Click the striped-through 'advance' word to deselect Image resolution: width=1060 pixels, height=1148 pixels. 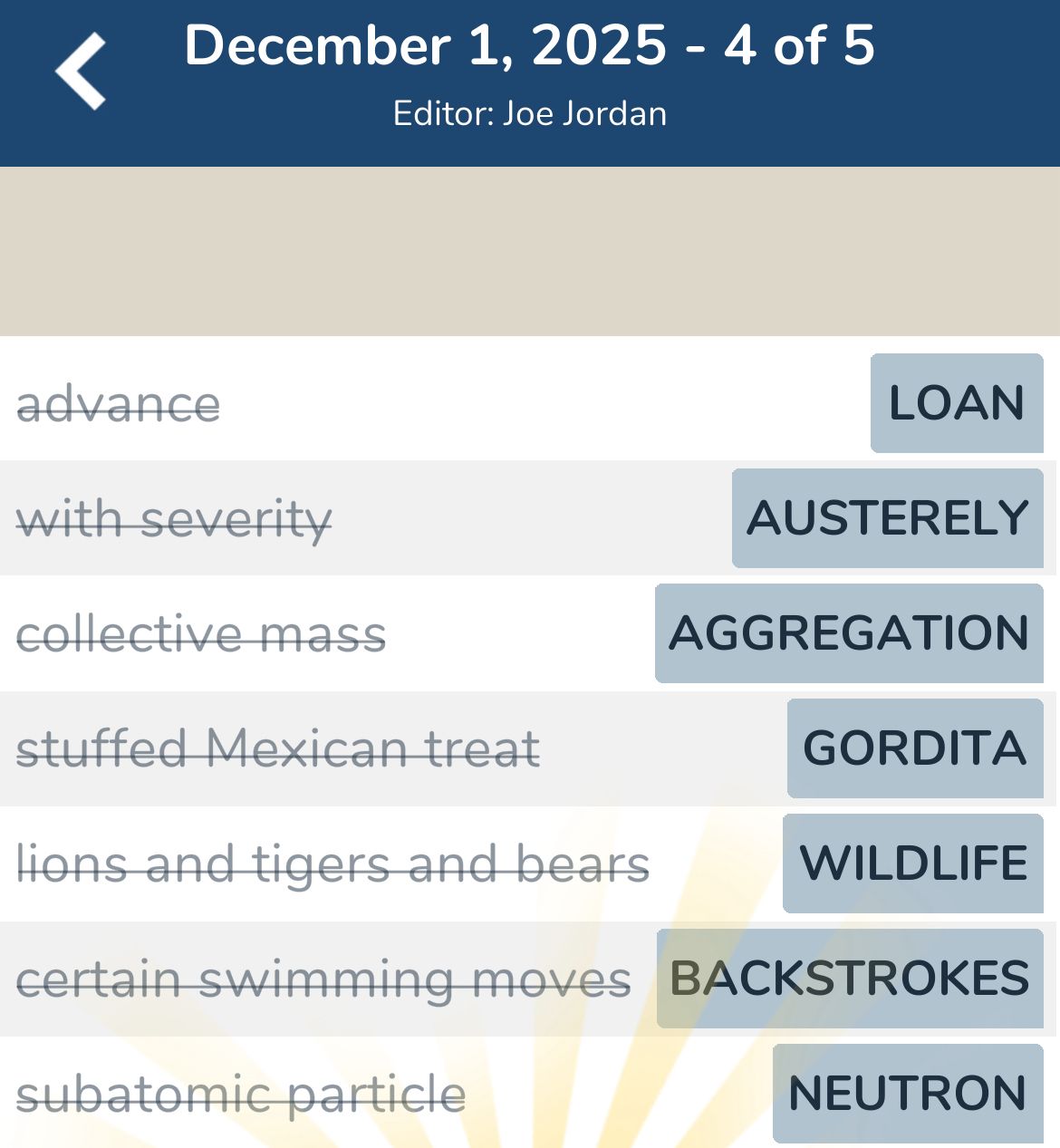[x=118, y=404]
